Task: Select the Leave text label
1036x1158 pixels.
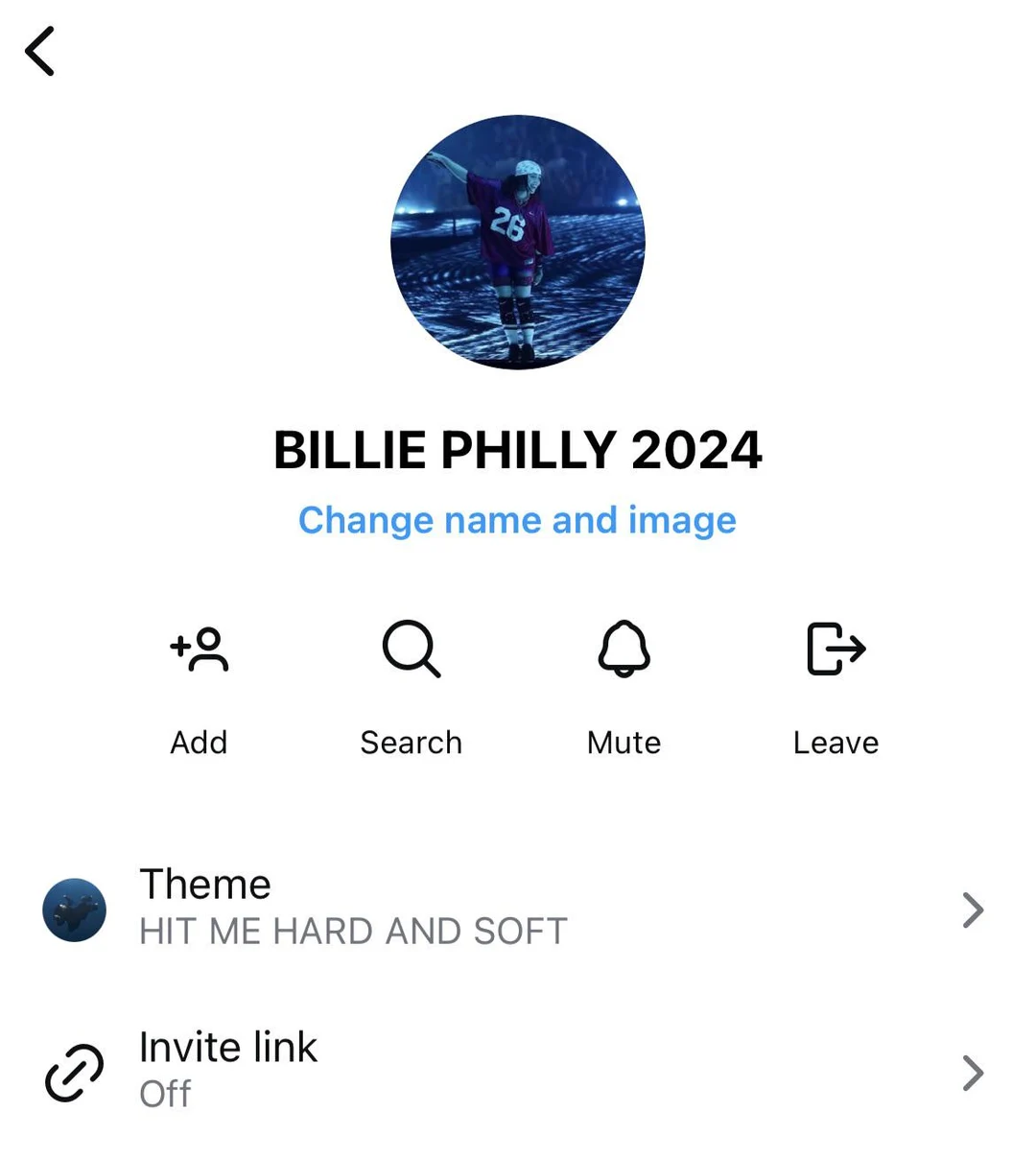Action: click(836, 742)
